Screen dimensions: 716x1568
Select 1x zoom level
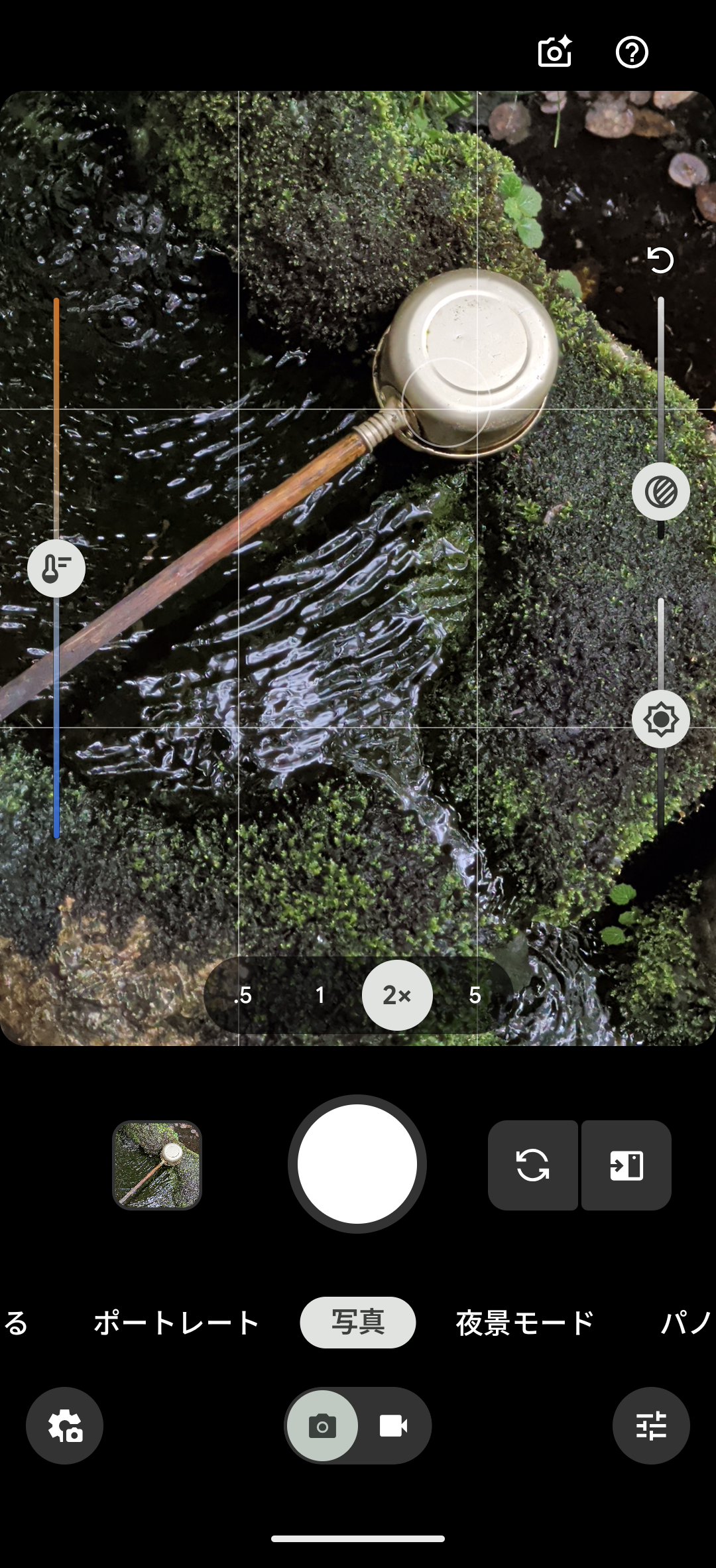coord(320,995)
